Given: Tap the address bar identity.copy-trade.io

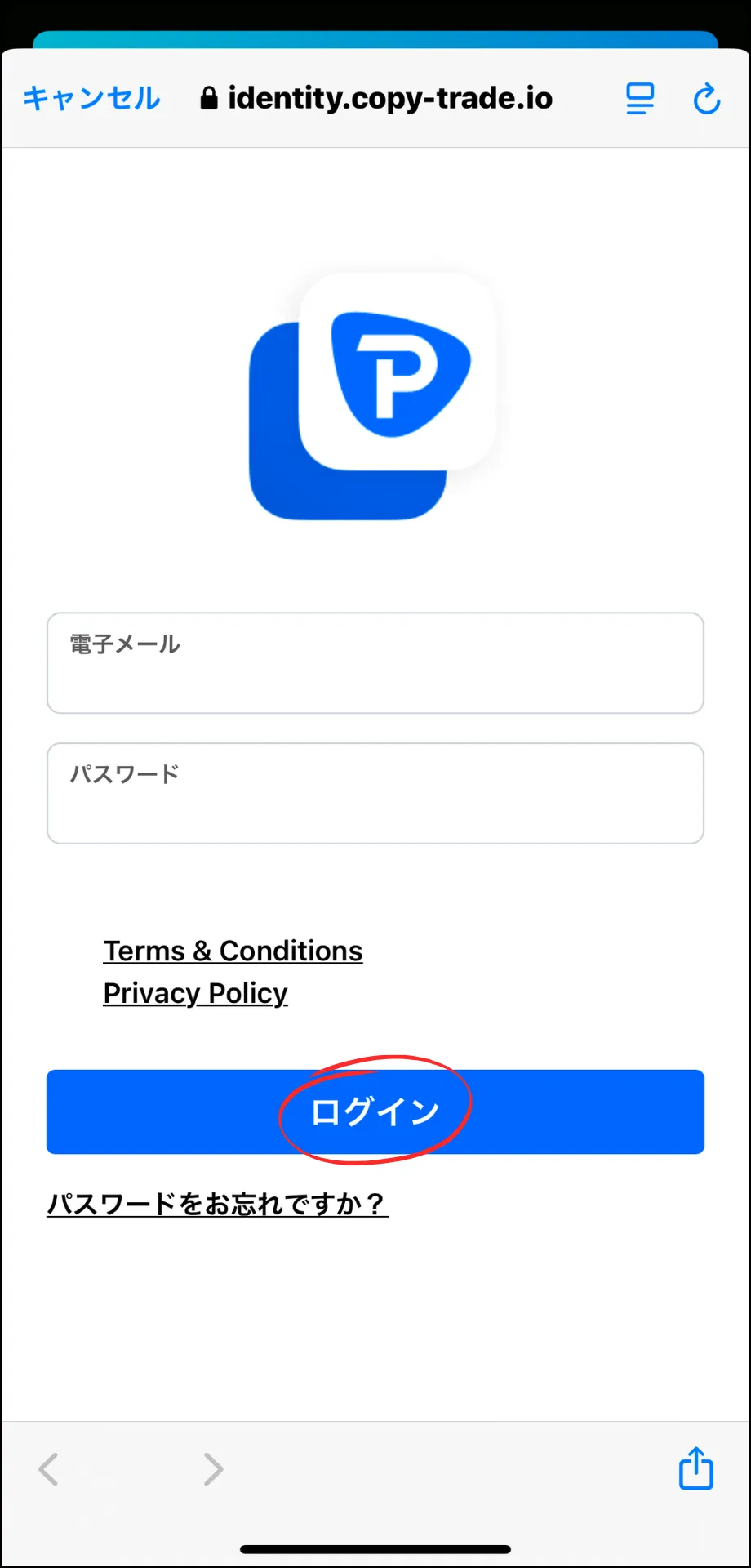Looking at the screenshot, I should pyautogui.click(x=376, y=99).
